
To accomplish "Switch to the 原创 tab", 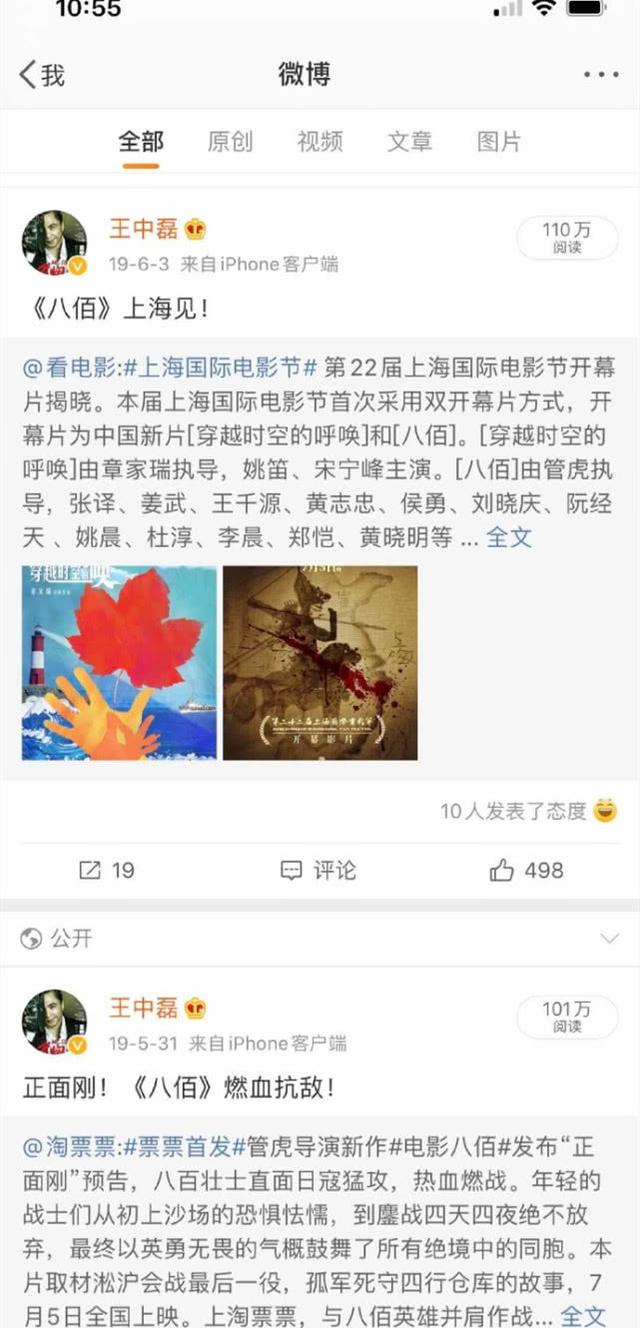I will pos(230,141).
